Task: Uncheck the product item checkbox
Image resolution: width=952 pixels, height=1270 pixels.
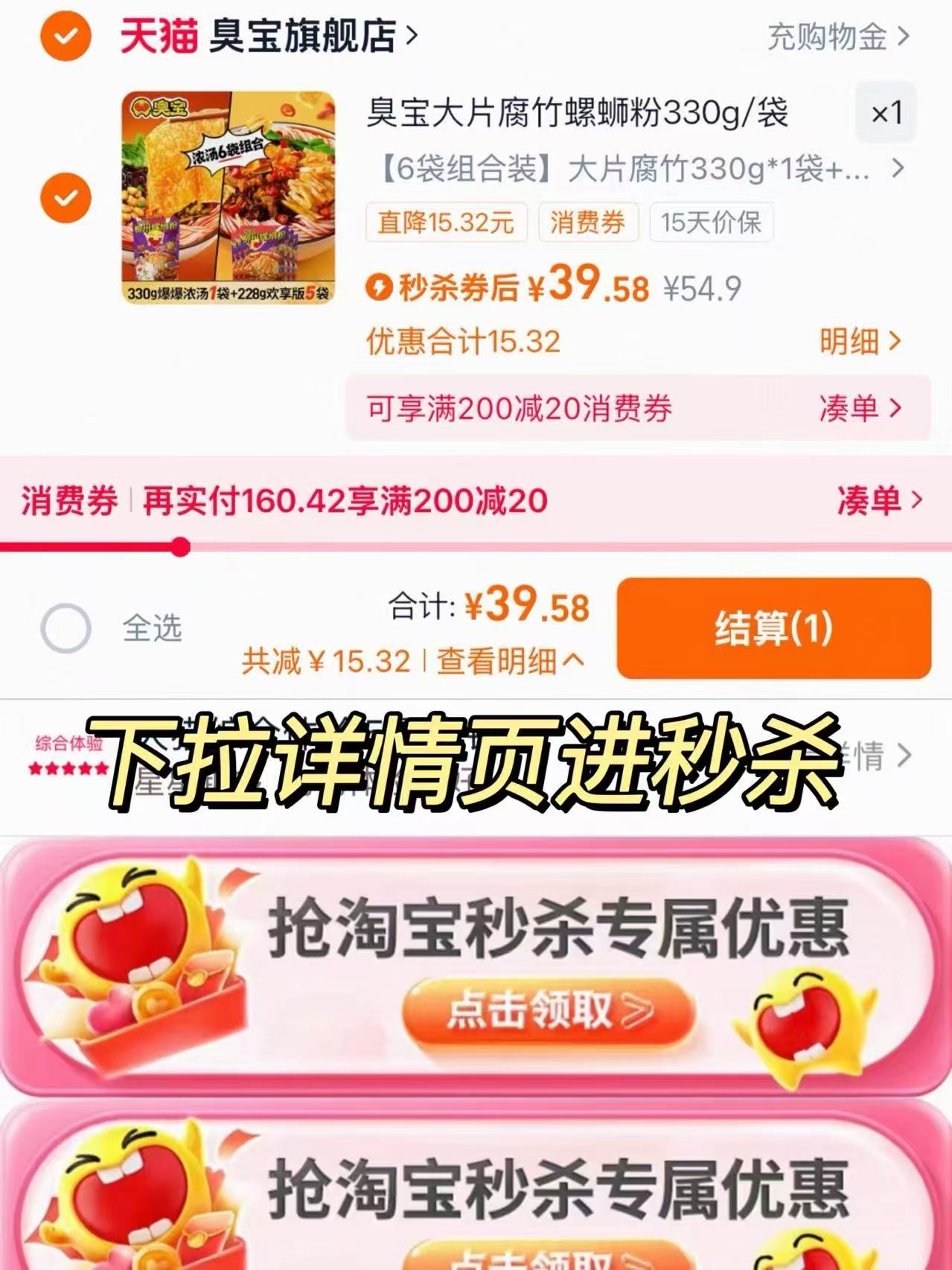Action: pyautogui.click(x=66, y=197)
